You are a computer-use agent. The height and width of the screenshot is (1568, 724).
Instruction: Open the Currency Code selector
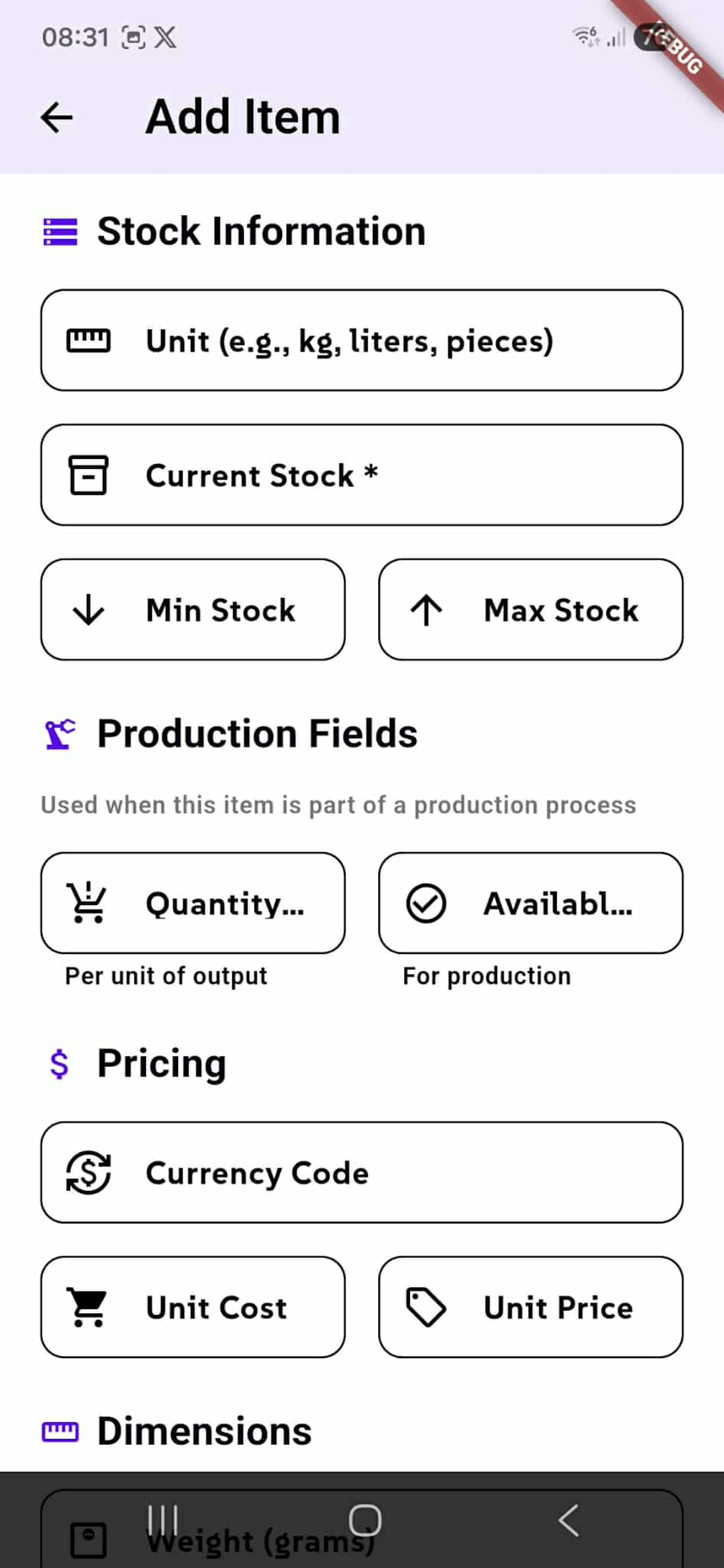[362, 1173]
